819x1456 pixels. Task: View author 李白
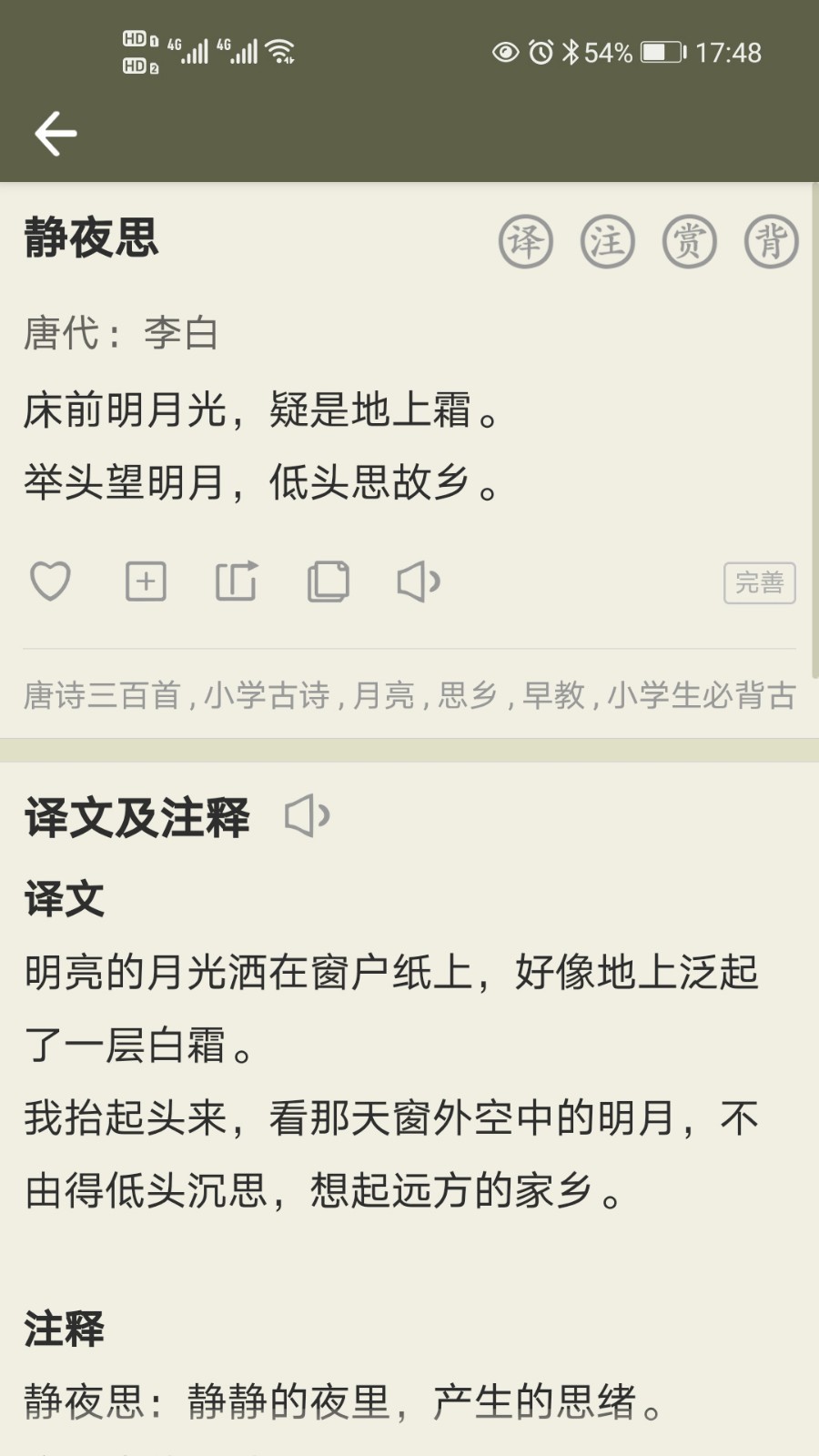181,333
